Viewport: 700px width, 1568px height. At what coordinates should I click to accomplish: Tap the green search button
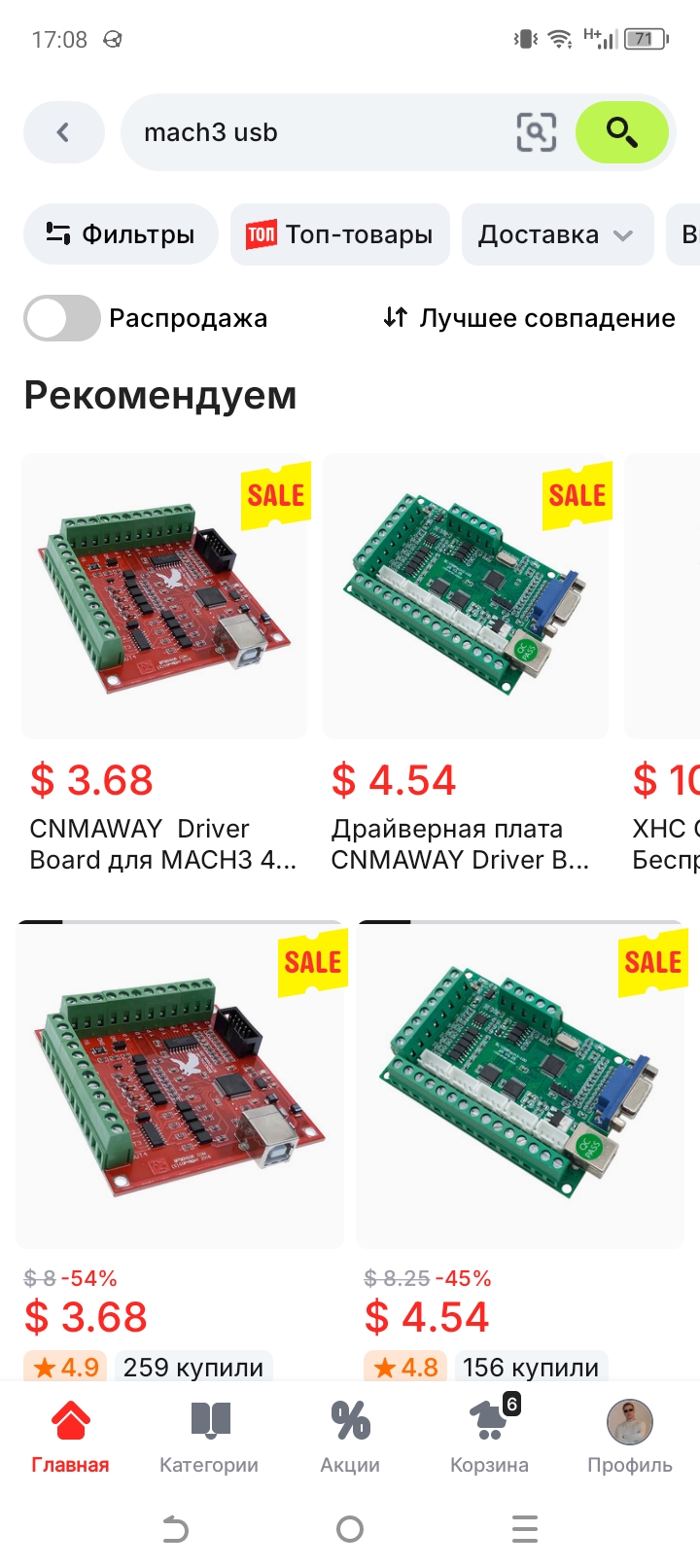[622, 132]
